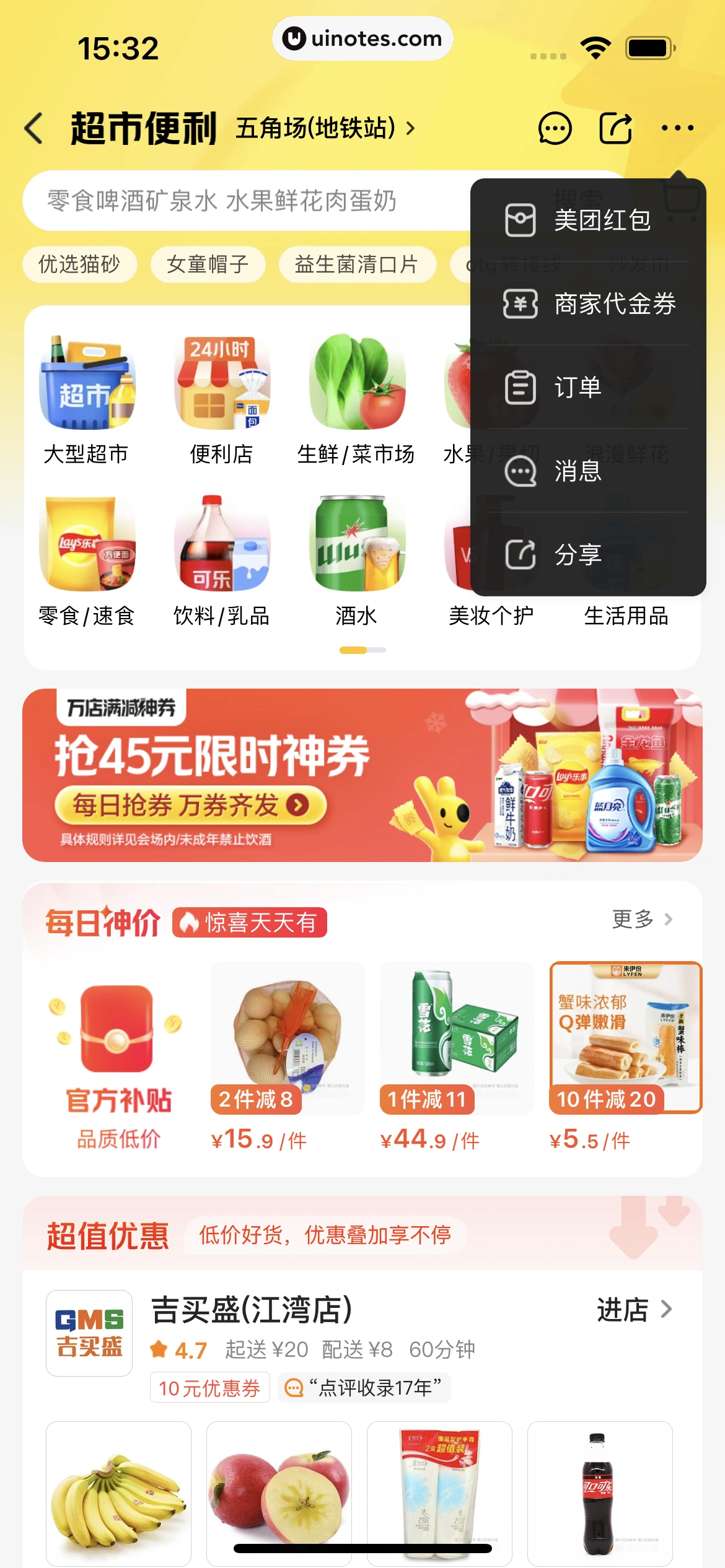Image resolution: width=725 pixels, height=1568 pixels.
Task: Tap the share icon in header
Action: tap(615, 129)
